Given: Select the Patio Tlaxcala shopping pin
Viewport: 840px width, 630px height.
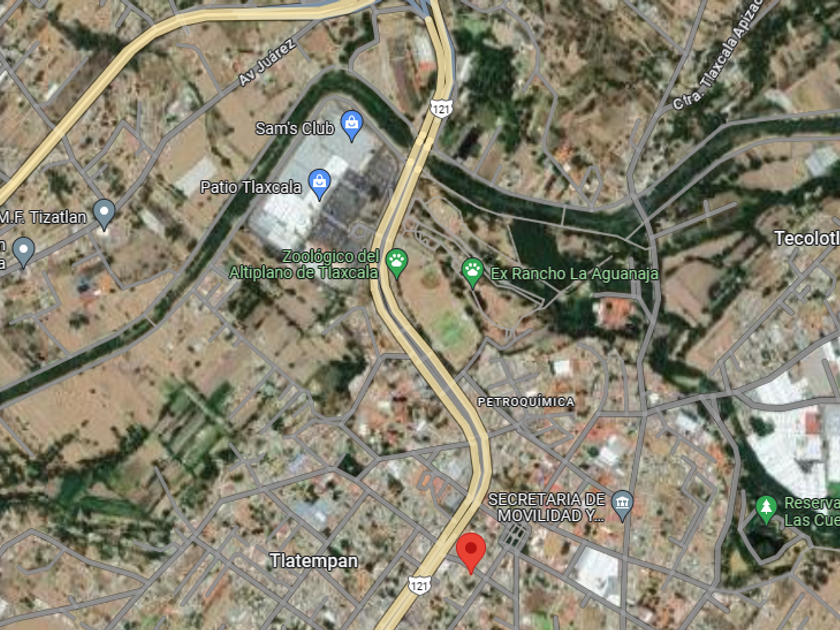Looking at the screenshot, I should tap(319, 181).
